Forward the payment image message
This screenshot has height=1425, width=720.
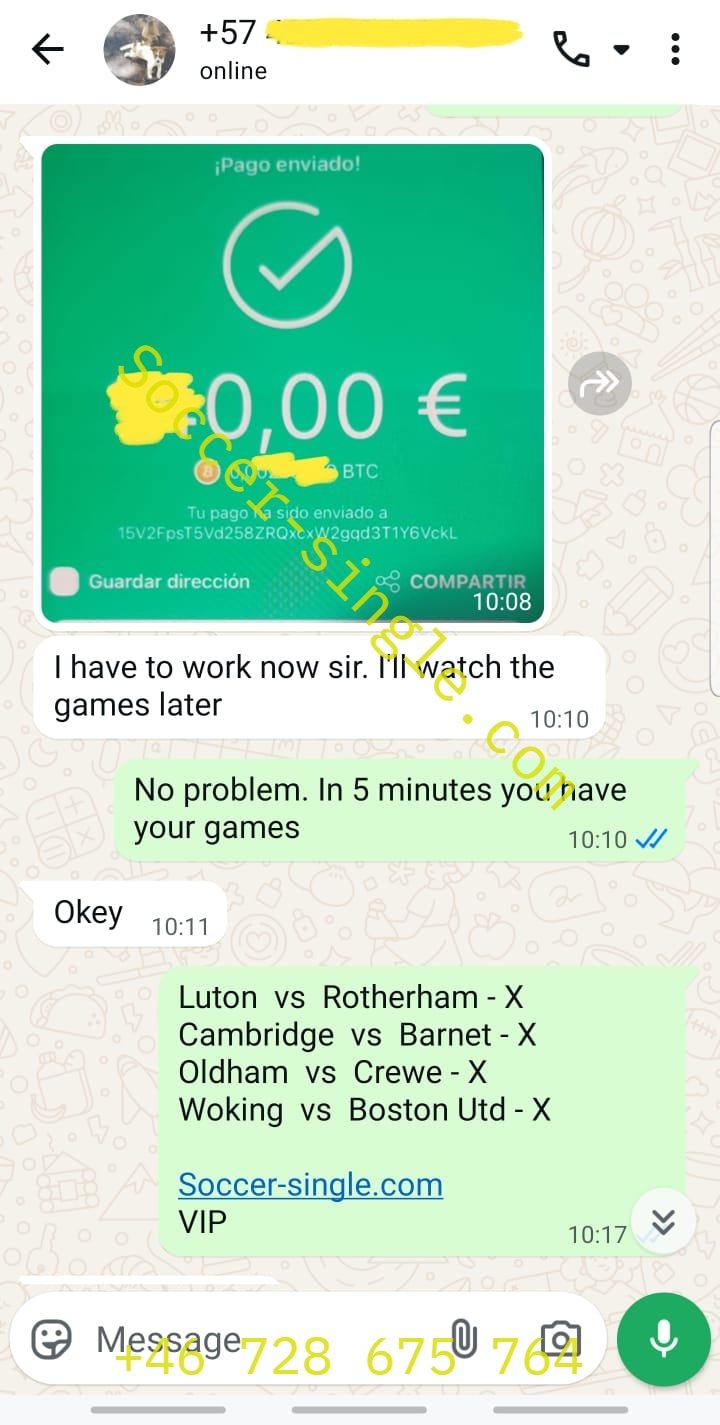(x=599, y=383)
